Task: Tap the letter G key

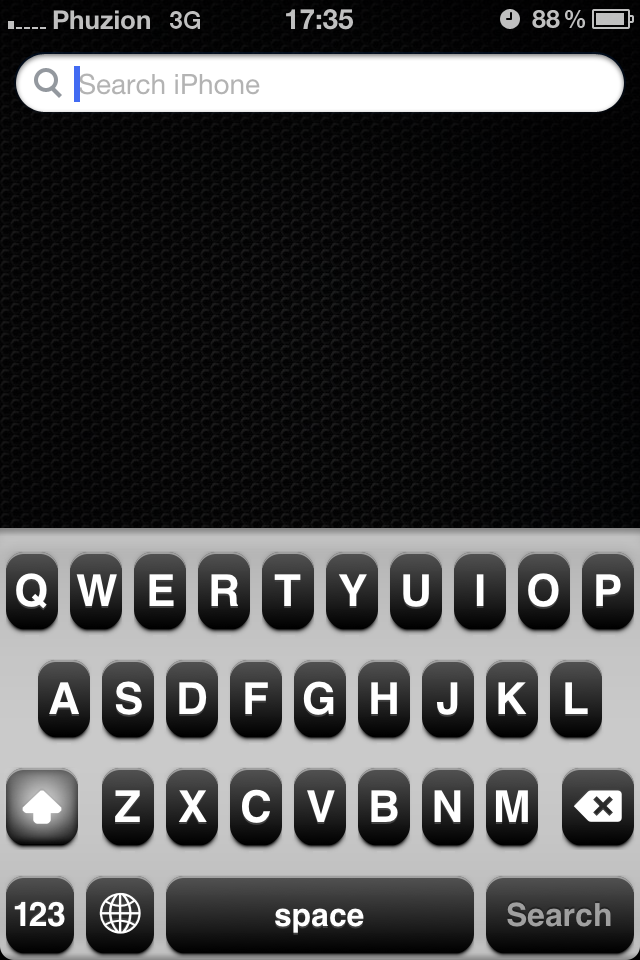Action: [x=319, y=699]
